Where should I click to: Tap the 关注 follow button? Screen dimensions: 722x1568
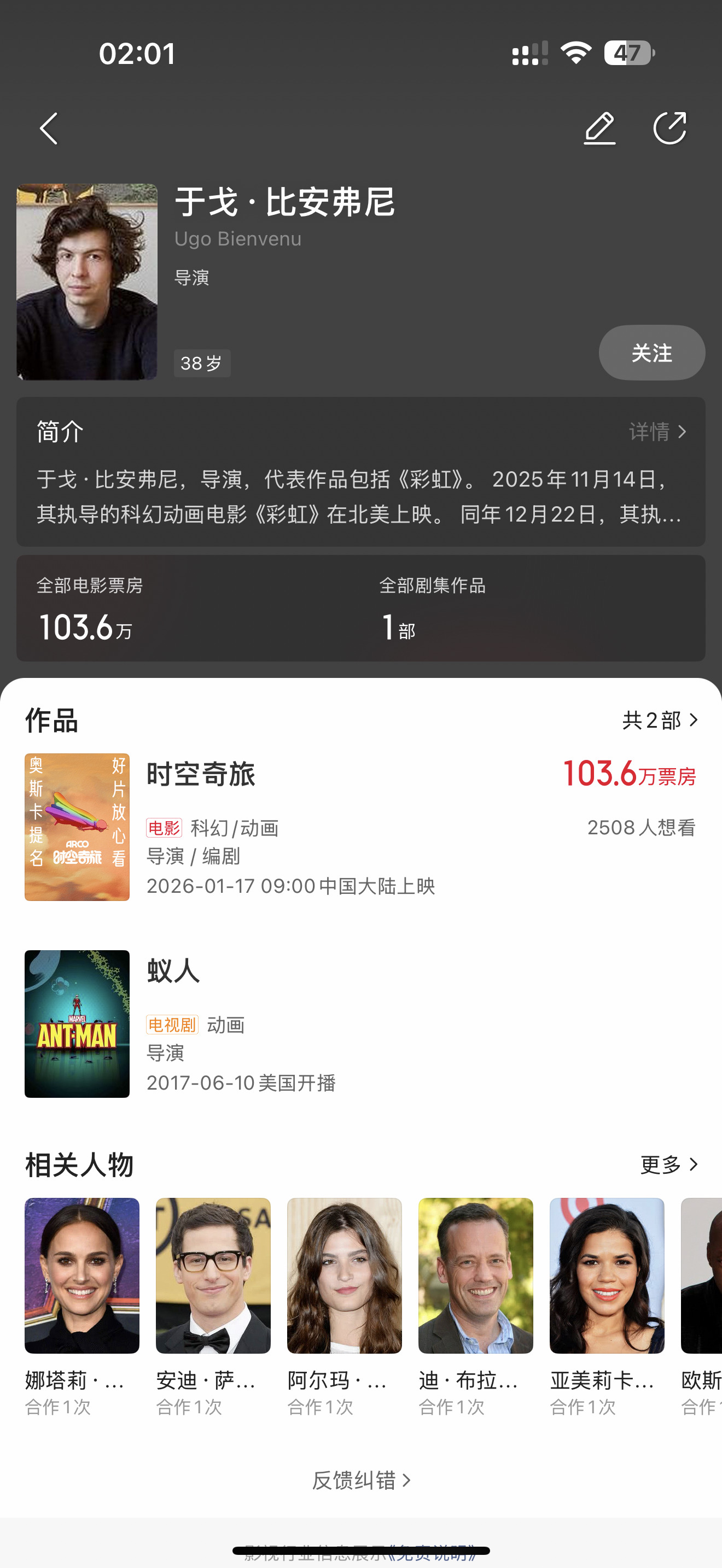(651, 352)
